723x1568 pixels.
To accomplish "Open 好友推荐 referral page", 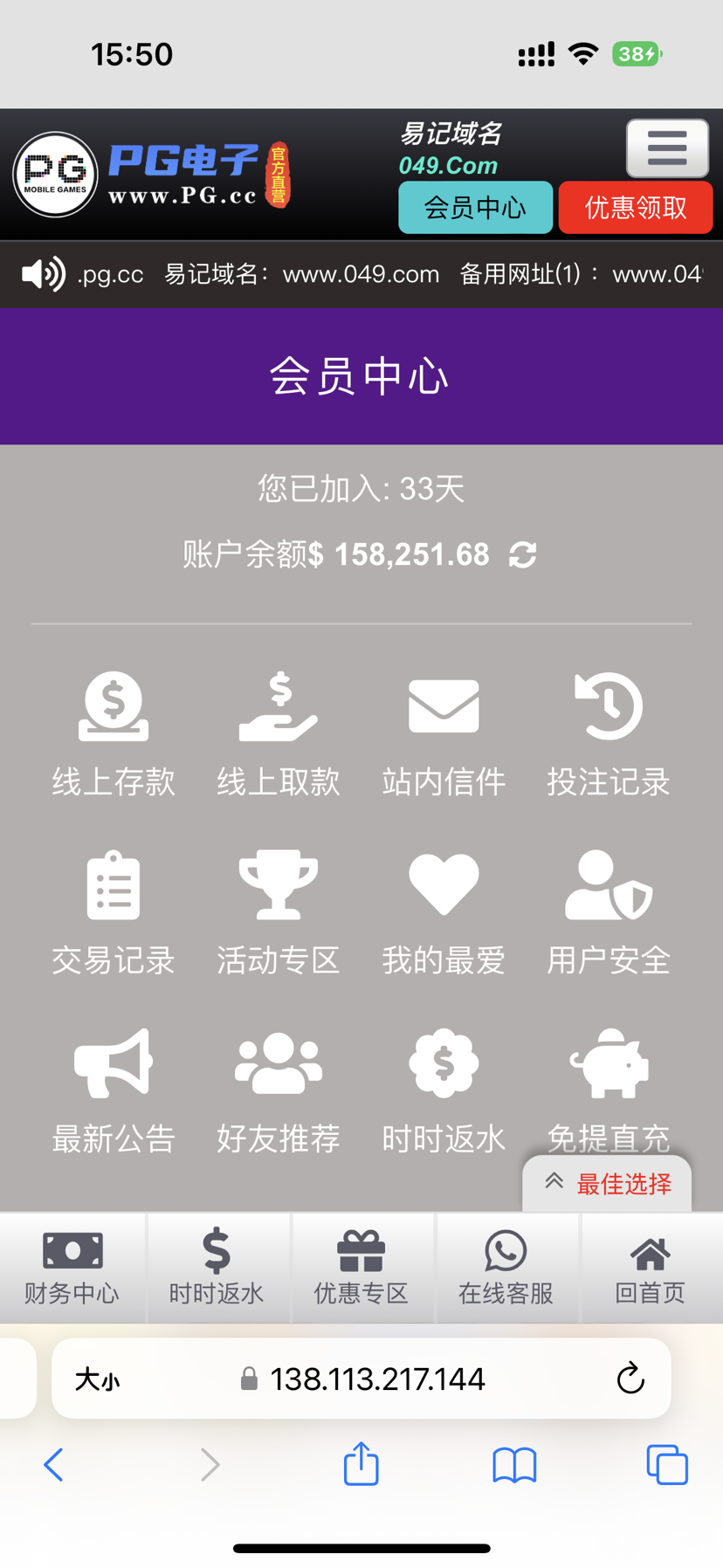I will tap(279, 1091).
